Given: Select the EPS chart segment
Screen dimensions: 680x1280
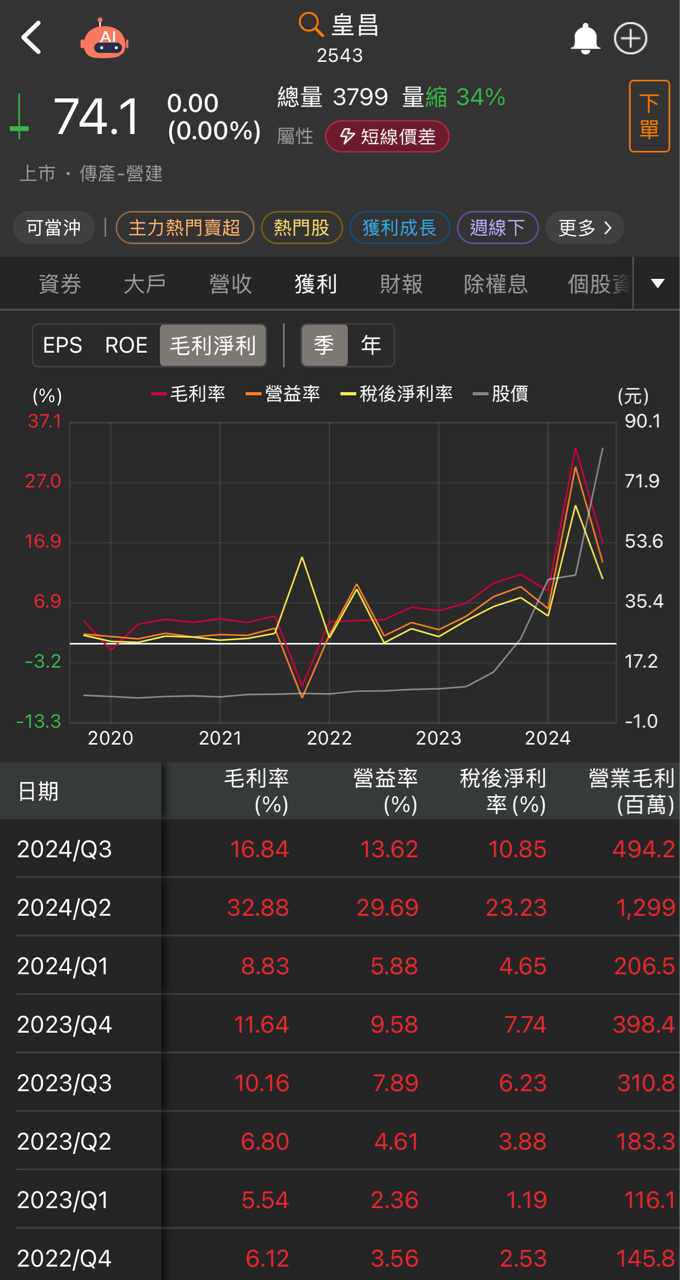Looking at the screenshot, I should pos(62,345).
